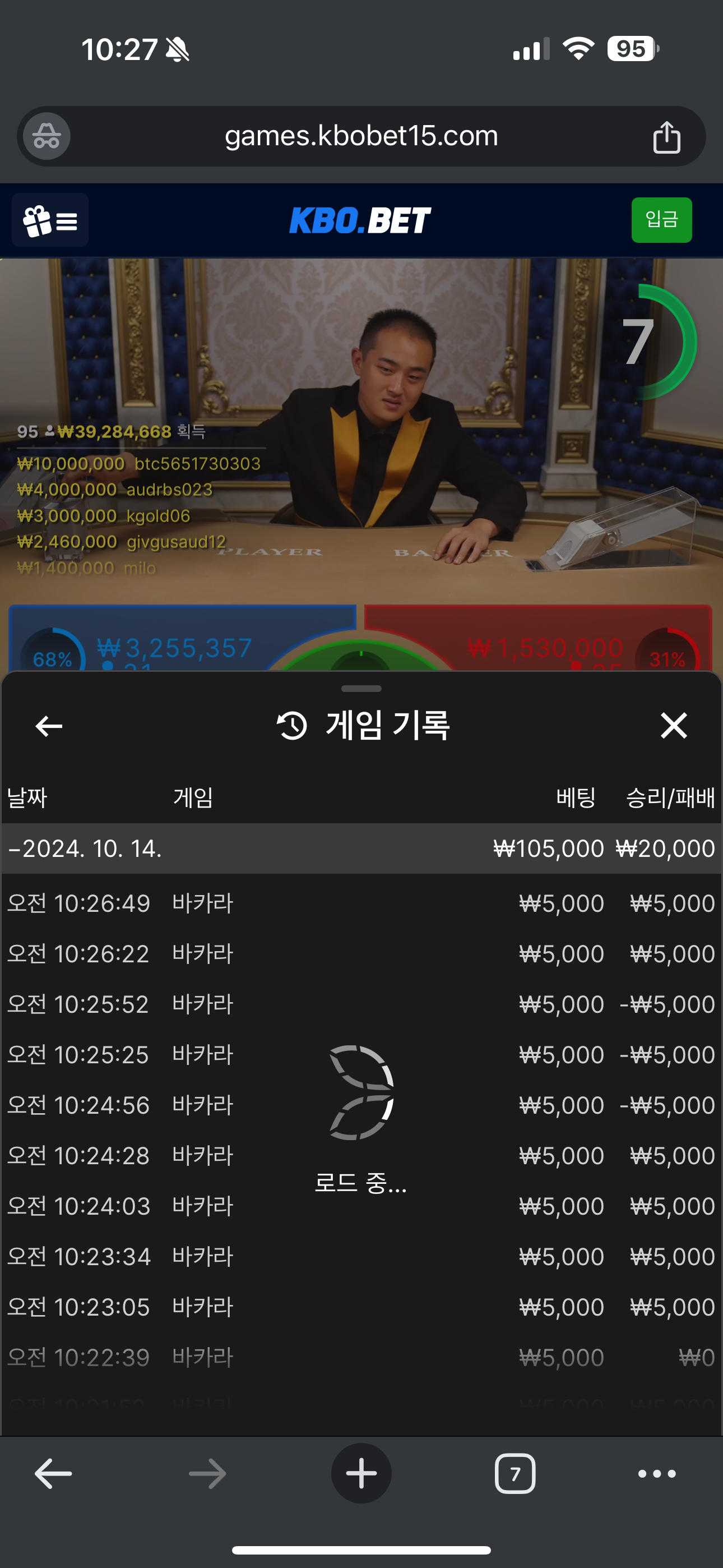The image size is (723, 1568).
Task: Open the gift menu button
Action: coord(50,220)
